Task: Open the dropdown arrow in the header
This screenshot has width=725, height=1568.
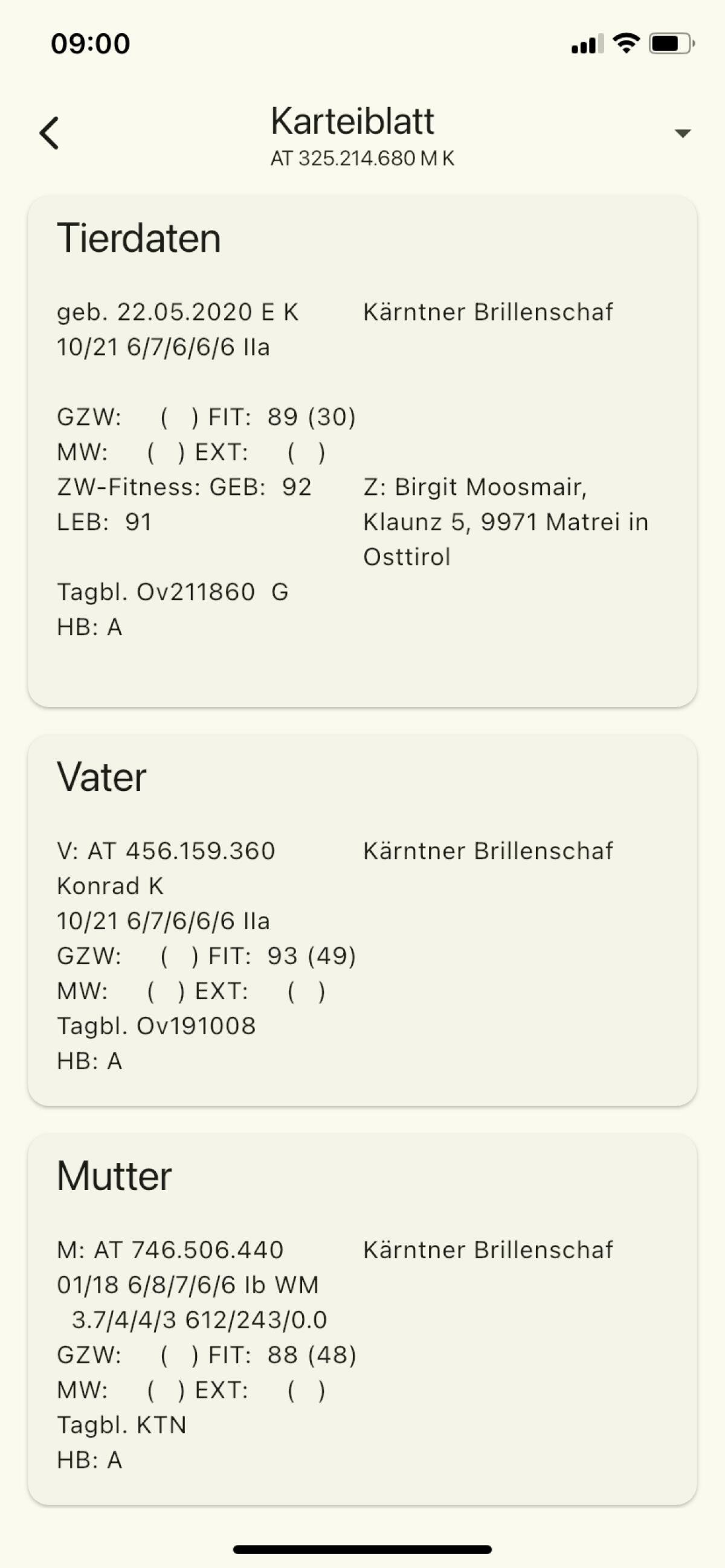Action: click(682, 133)
